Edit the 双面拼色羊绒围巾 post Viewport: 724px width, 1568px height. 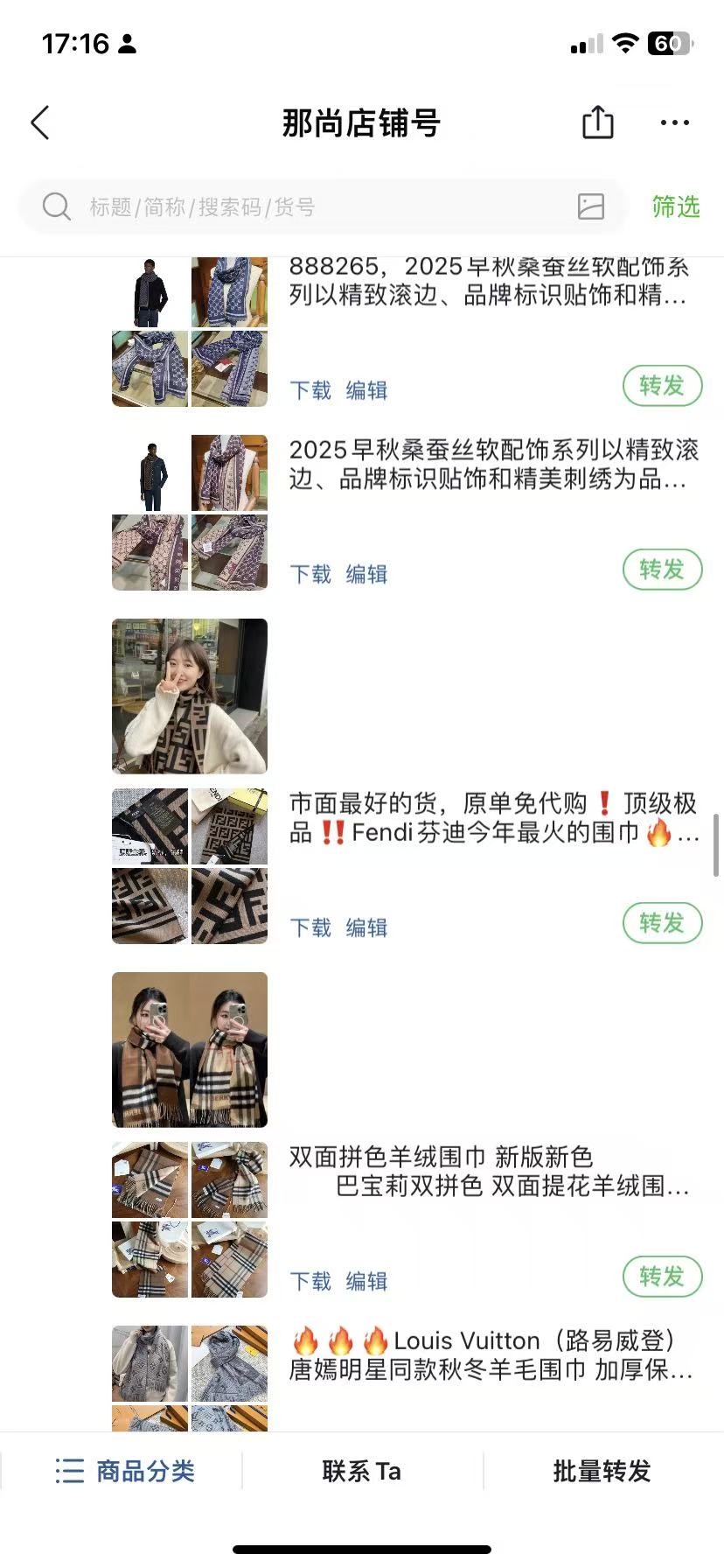coord(366,1281)
